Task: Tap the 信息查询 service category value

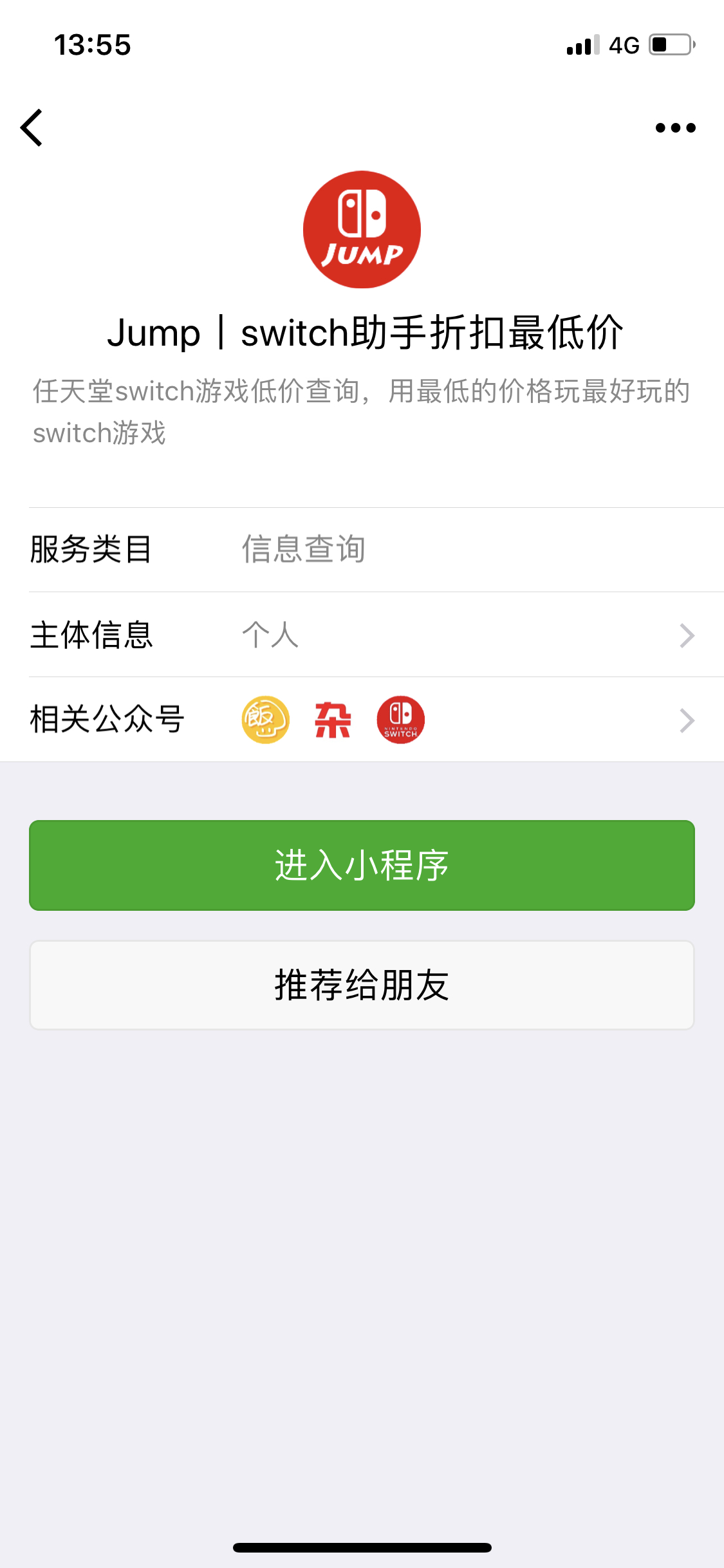Action: point(302,549)
